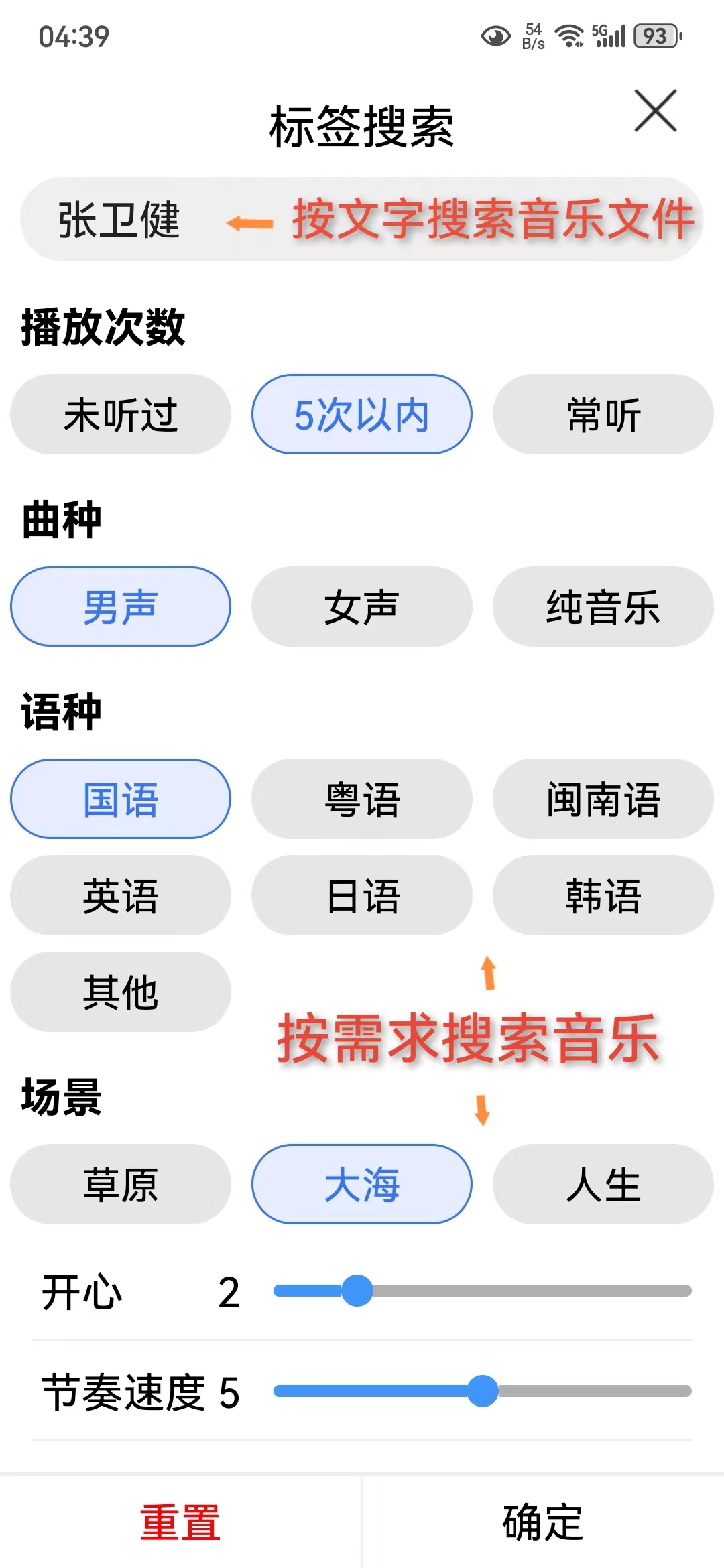The height and width of the screenshot is (1568, 724).
Task: Filter by 纯音乐
Action: point(603,607)
